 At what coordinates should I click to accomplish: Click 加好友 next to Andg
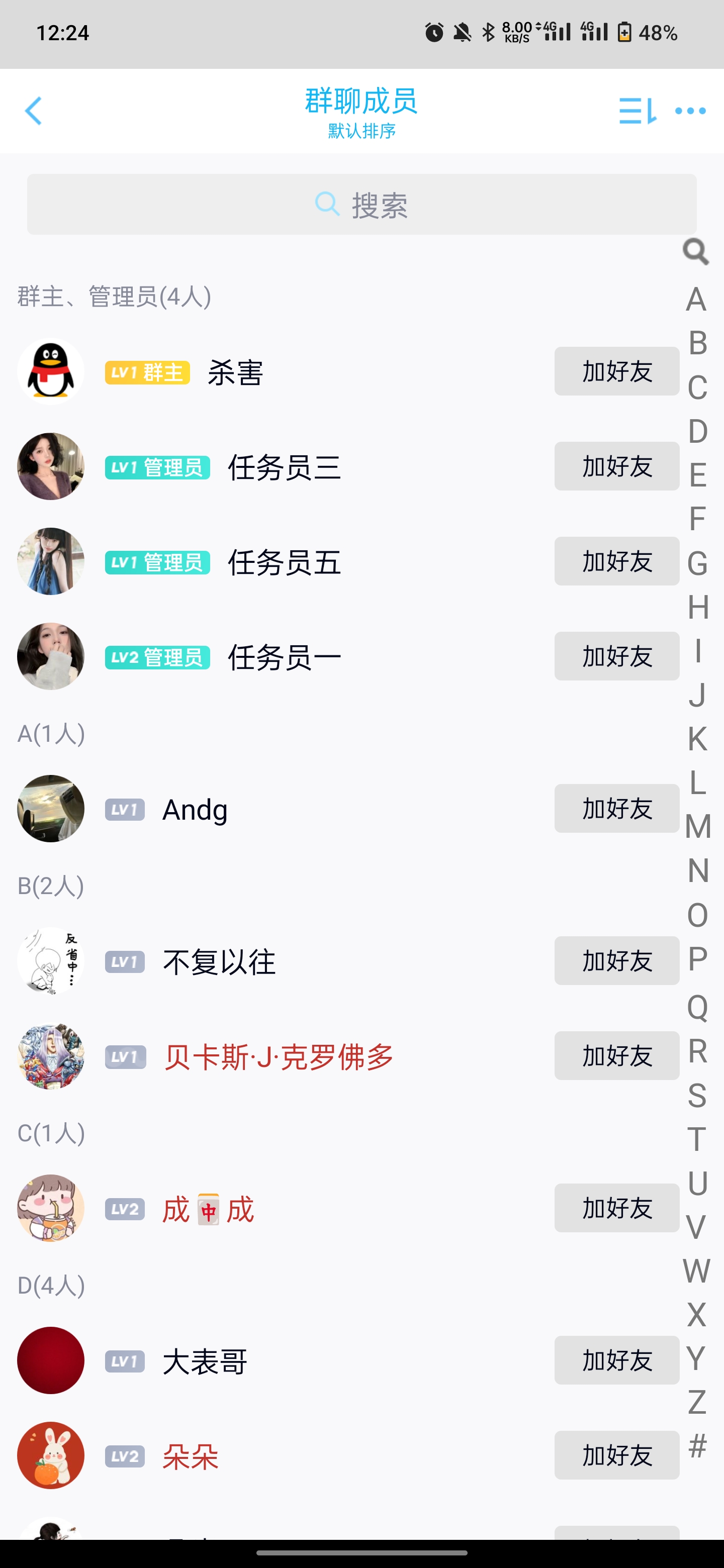(616, 808)
